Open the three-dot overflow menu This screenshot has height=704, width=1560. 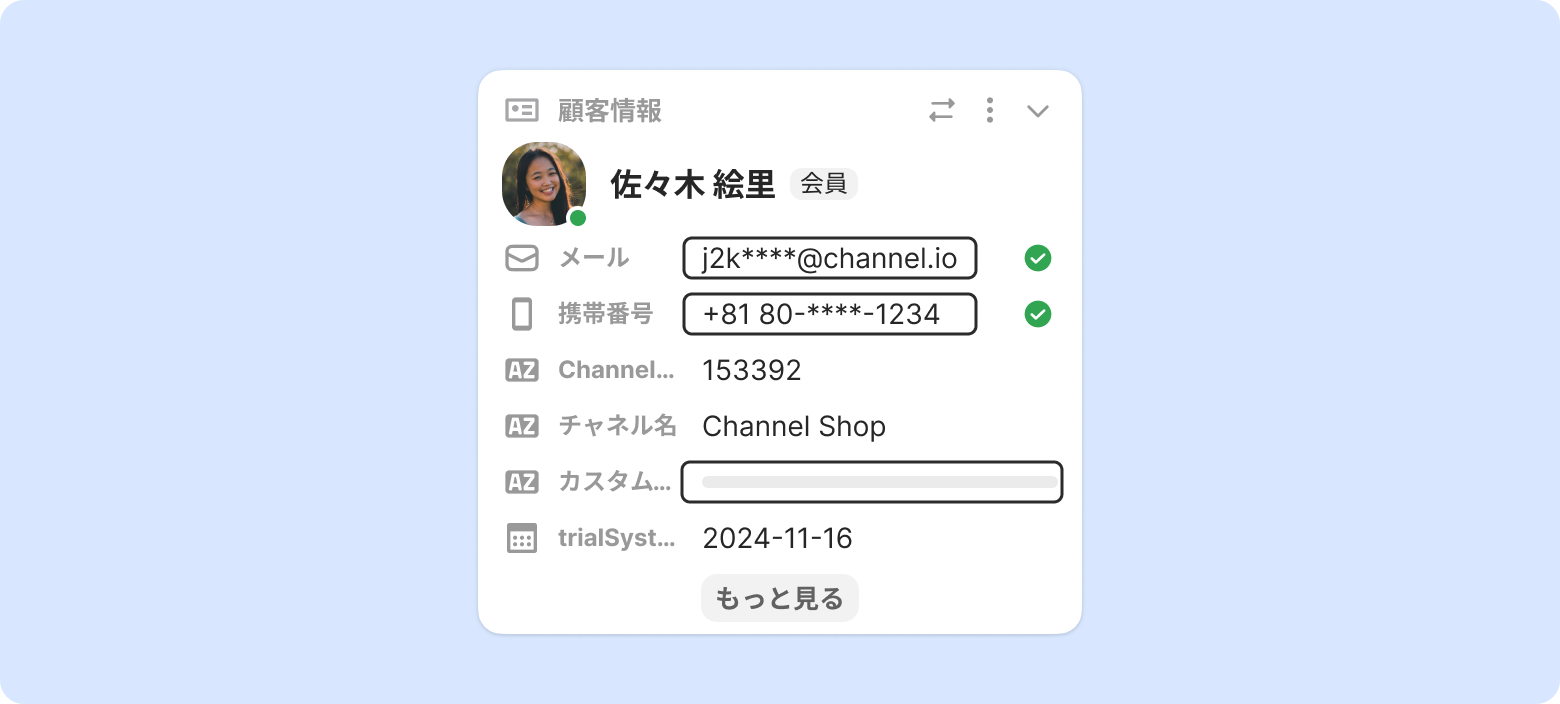click(x=989, y=110)
